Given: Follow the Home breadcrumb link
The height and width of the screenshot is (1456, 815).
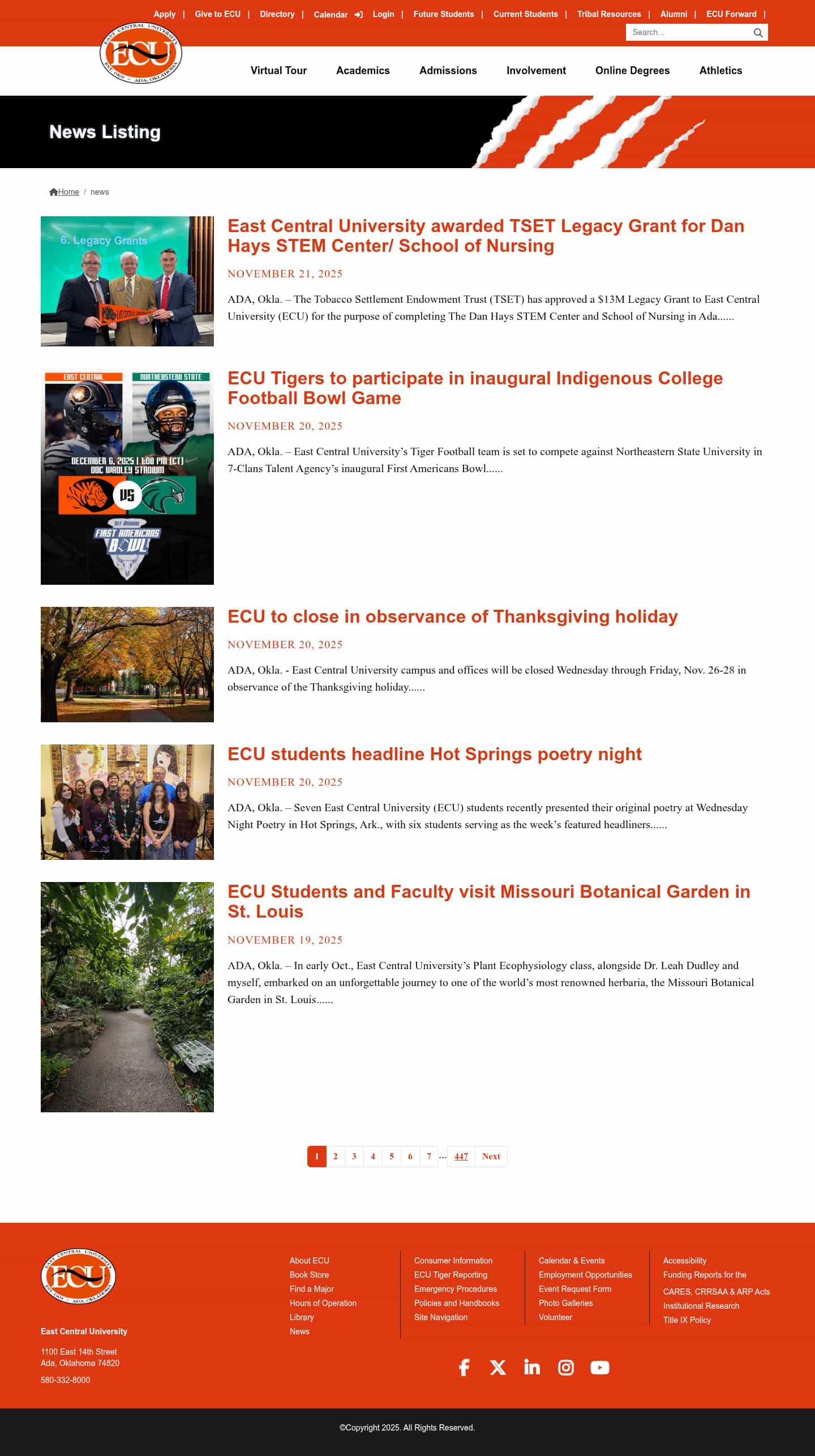Looking at the screenshot, I should [x=68, y=192].
